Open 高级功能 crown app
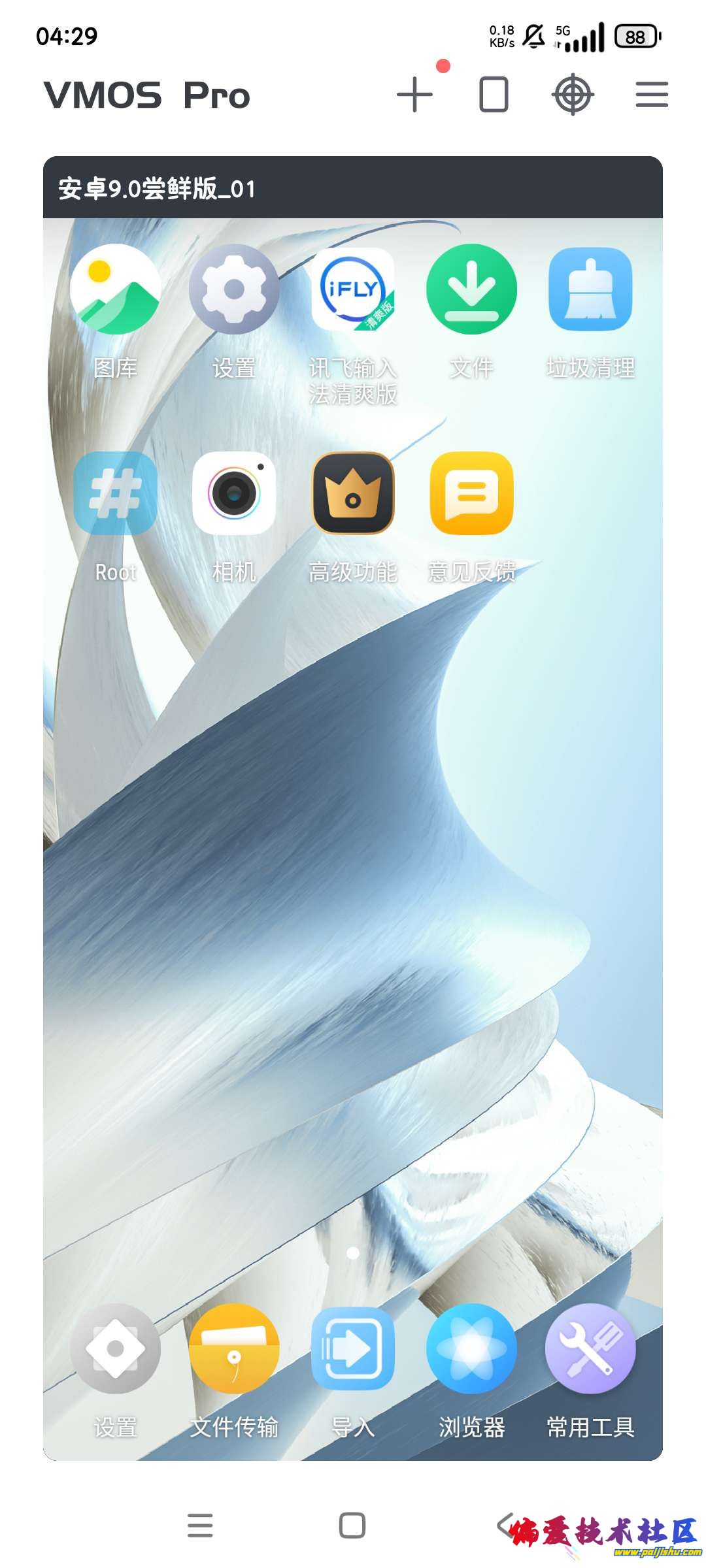This screenshot has width=706, height=1568. (353, 493)
